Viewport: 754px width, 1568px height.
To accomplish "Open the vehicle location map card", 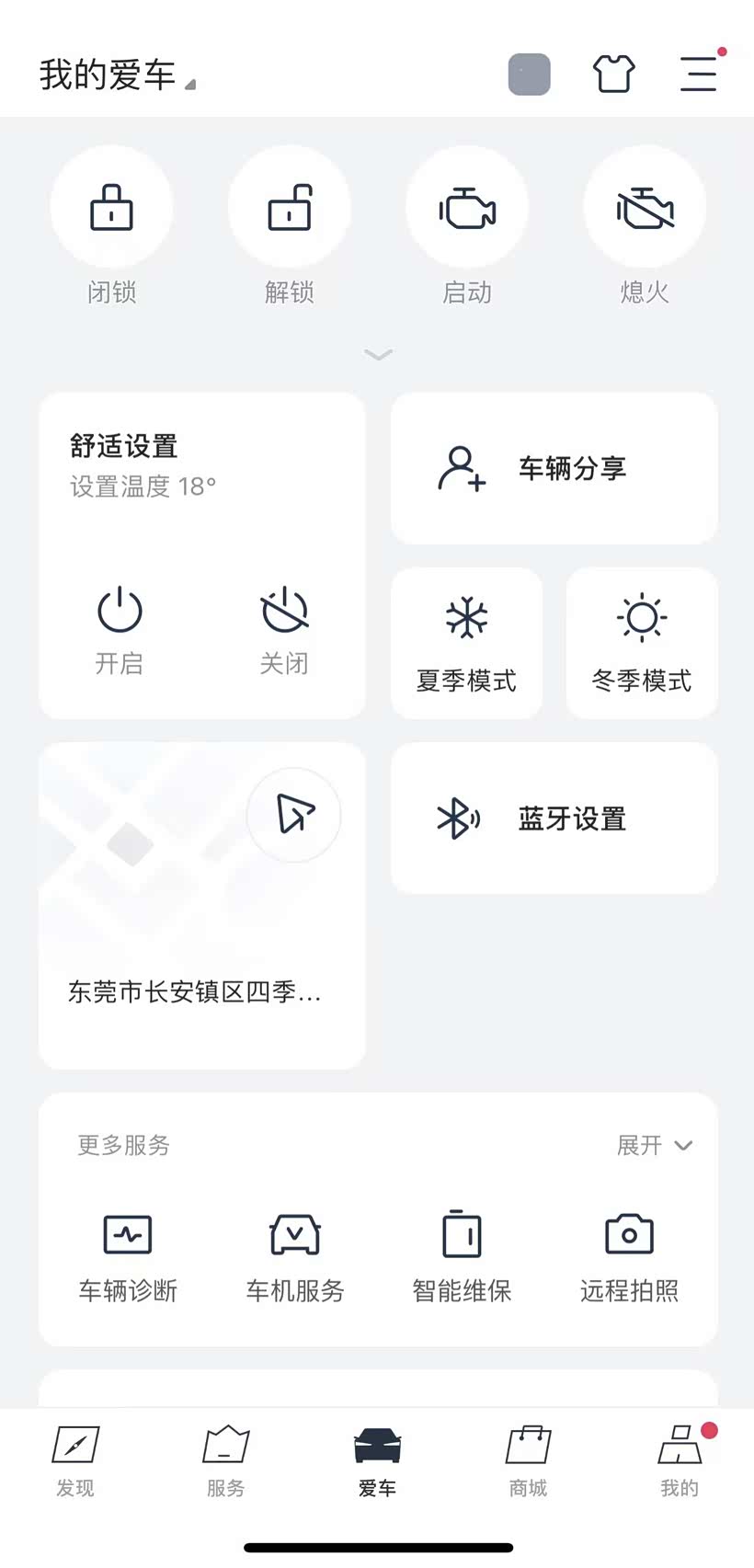I will 201,905.
